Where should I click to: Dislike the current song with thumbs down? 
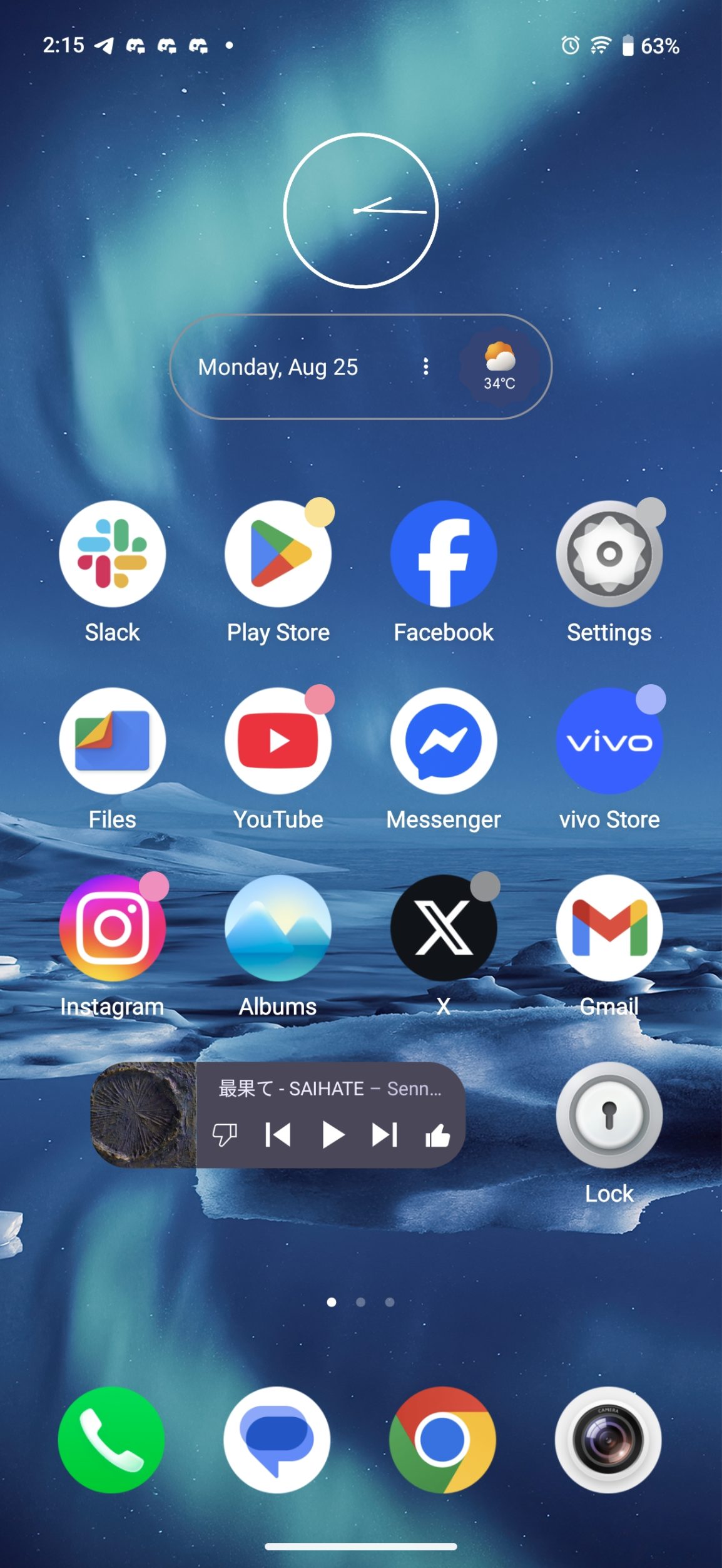point(225,1135)
